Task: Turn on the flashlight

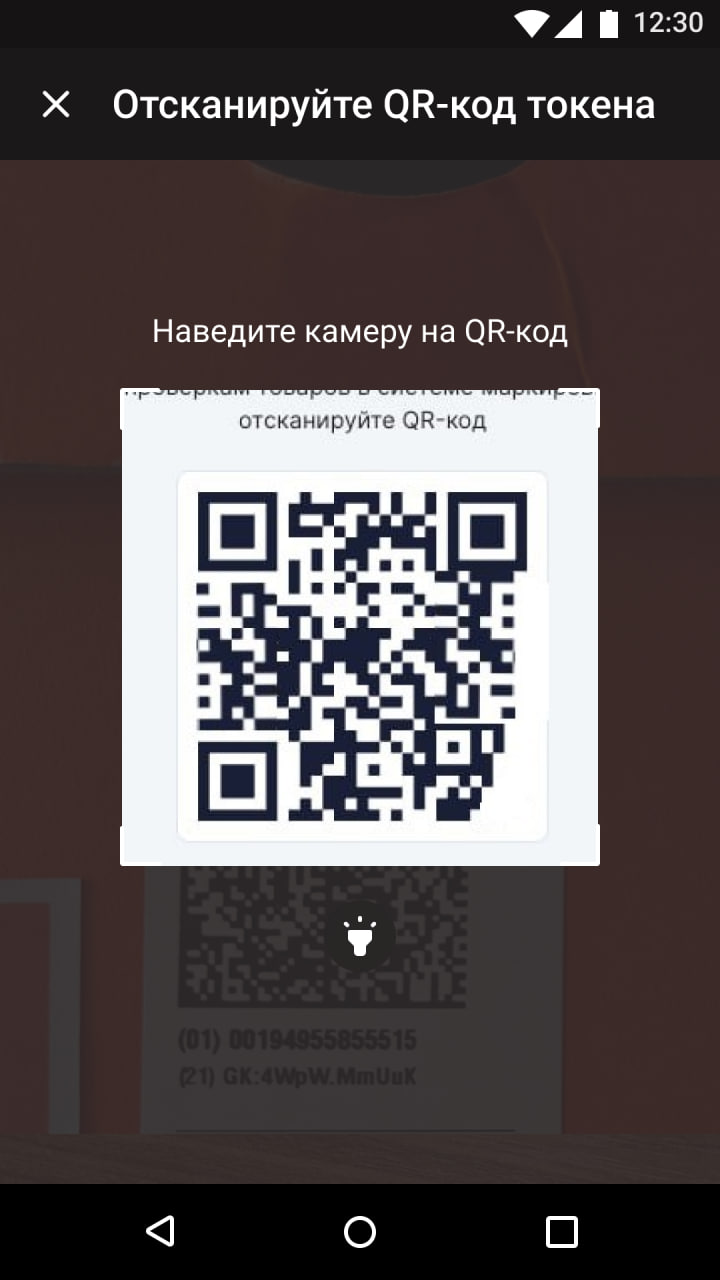Action: tap(360, 936)
